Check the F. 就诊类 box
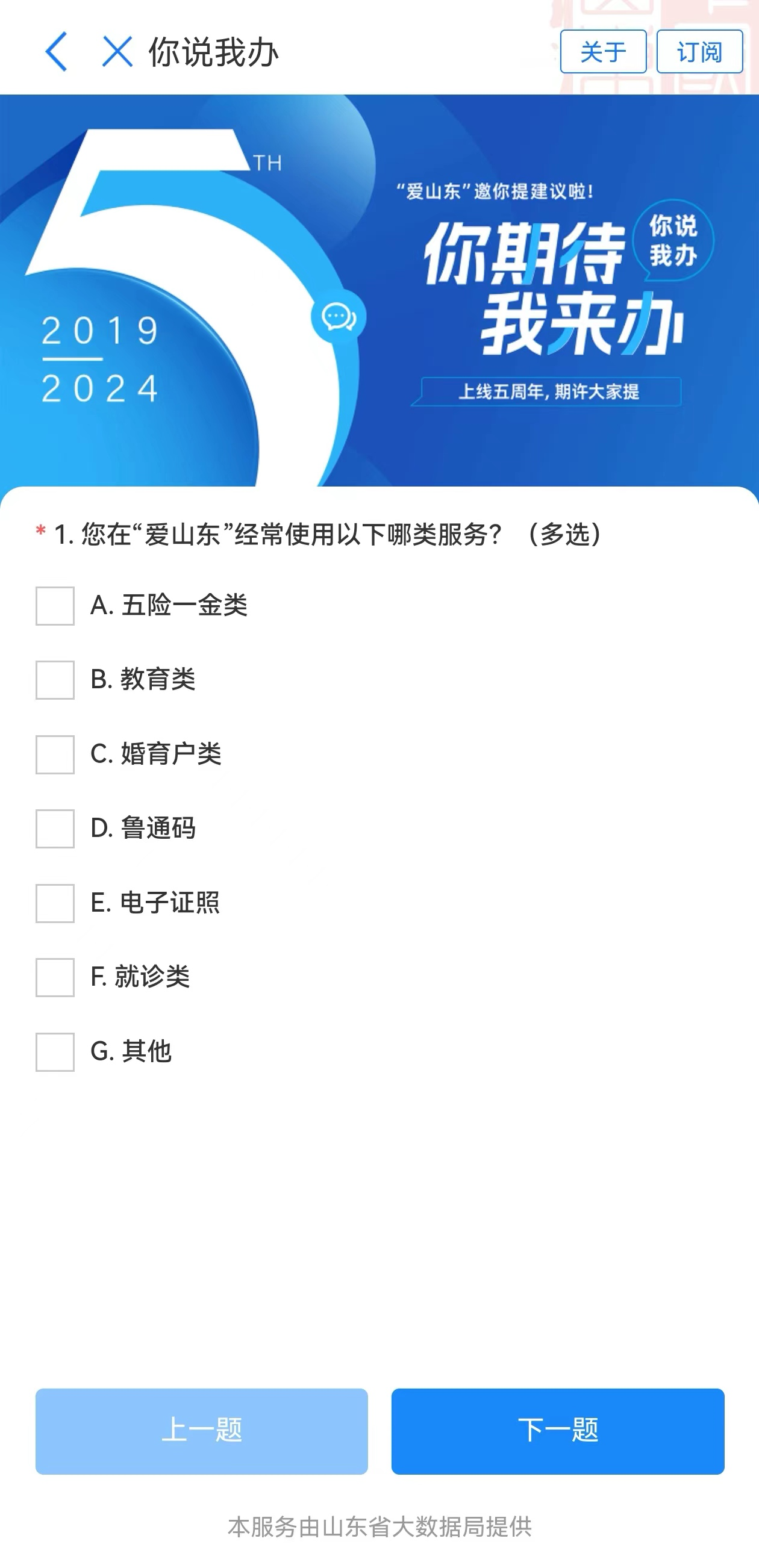 [x=55, y=977]
